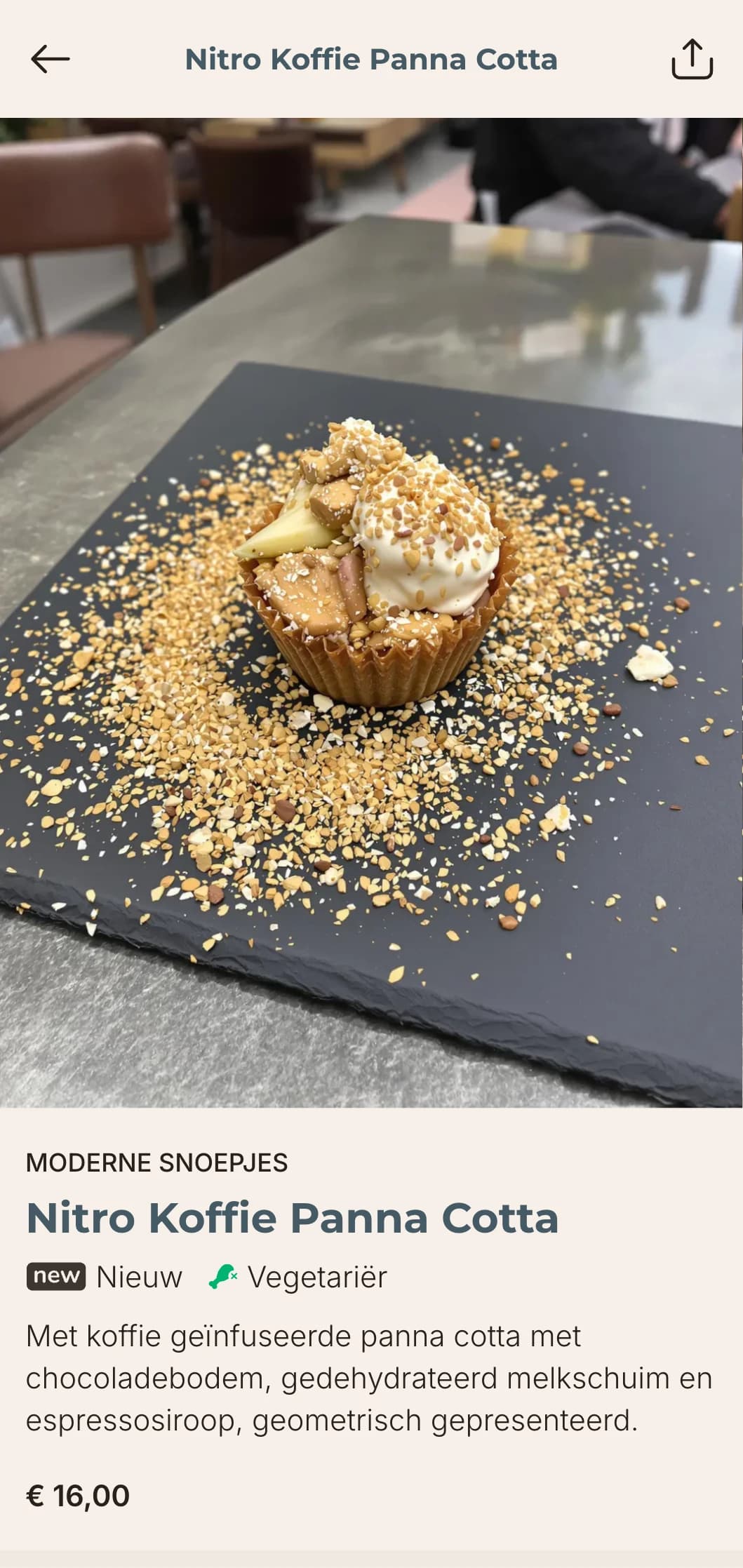The width and height of the screenshot is (743, 1568).
Task: Open the dessert photo full size
Action: pyautogui.click(x=371, y=612)
